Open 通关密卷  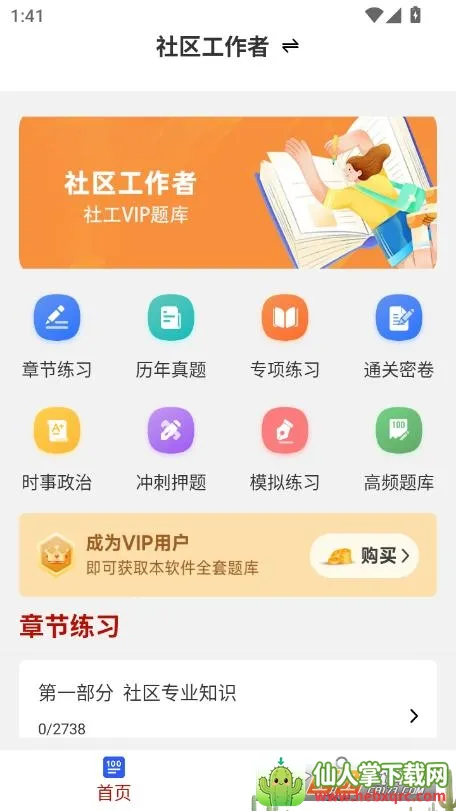coord(399,336)
